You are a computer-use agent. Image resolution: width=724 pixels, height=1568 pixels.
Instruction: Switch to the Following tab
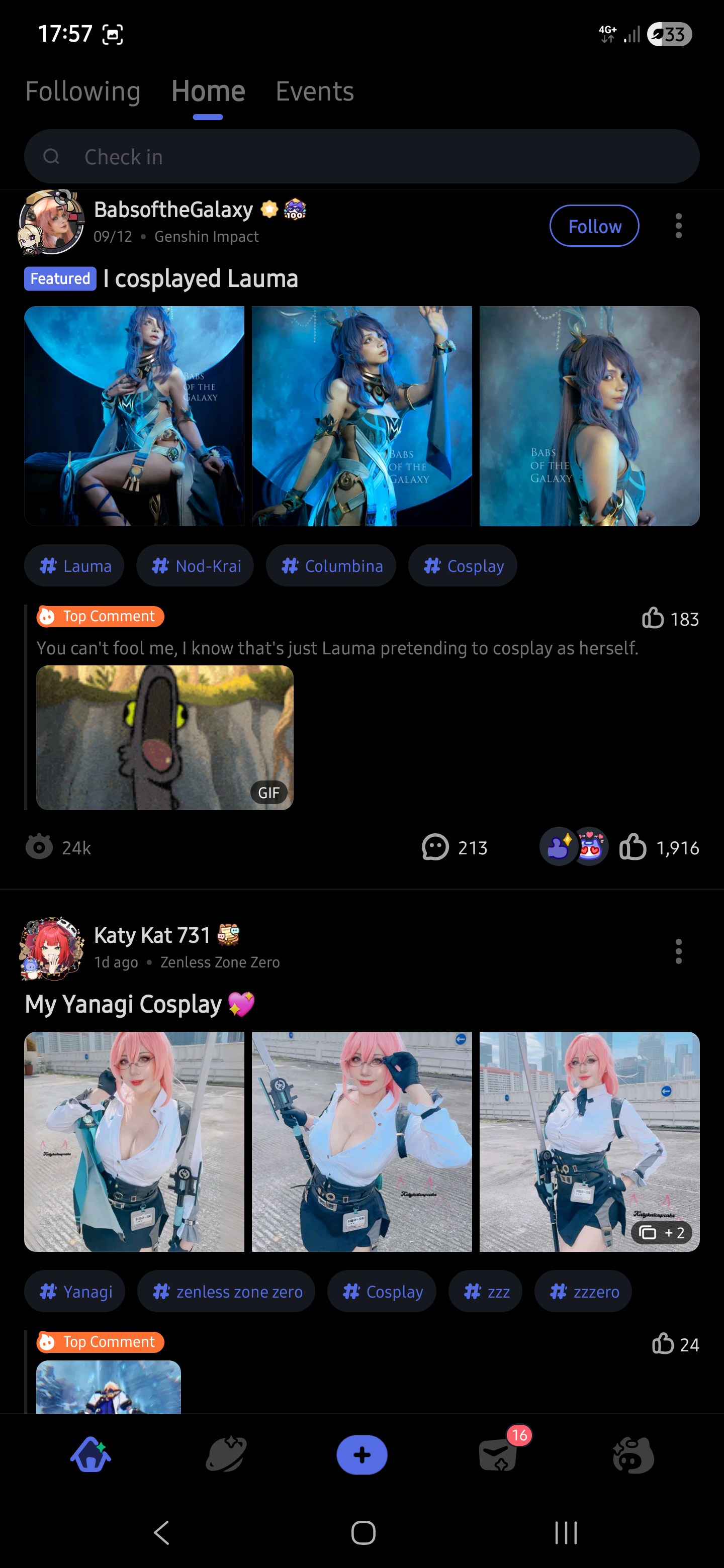83,91
